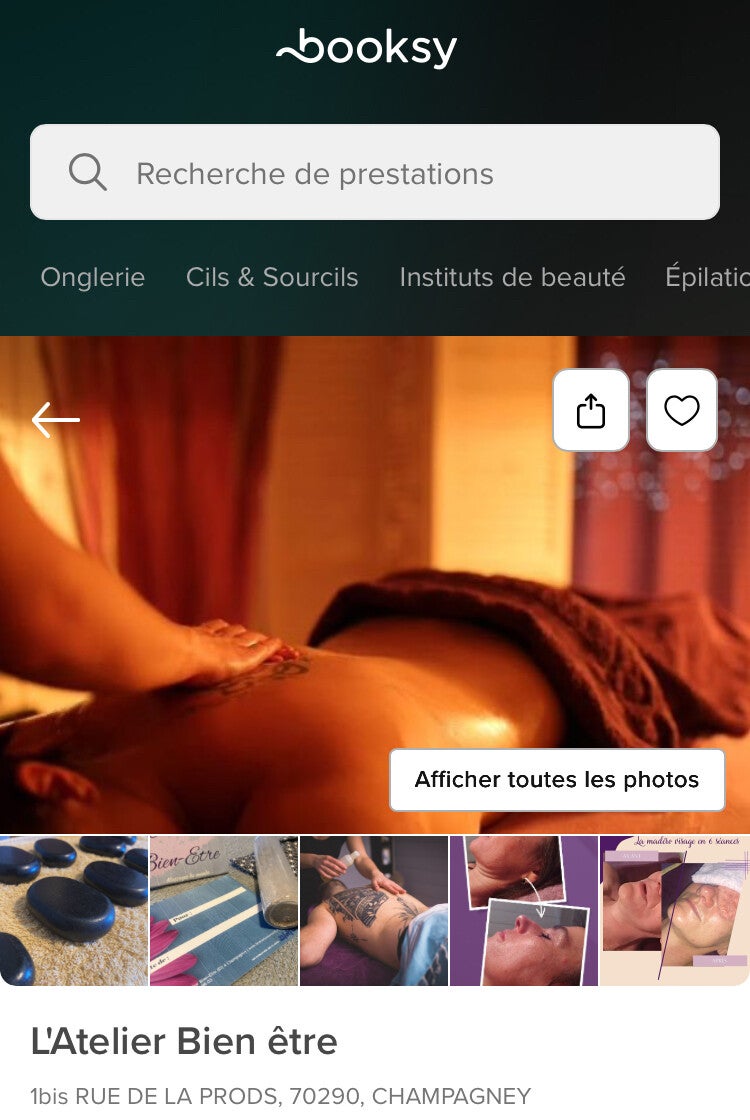Go back with the white arrow
The height and width of the screenshot is (1120, 750).
click(56, 420)
